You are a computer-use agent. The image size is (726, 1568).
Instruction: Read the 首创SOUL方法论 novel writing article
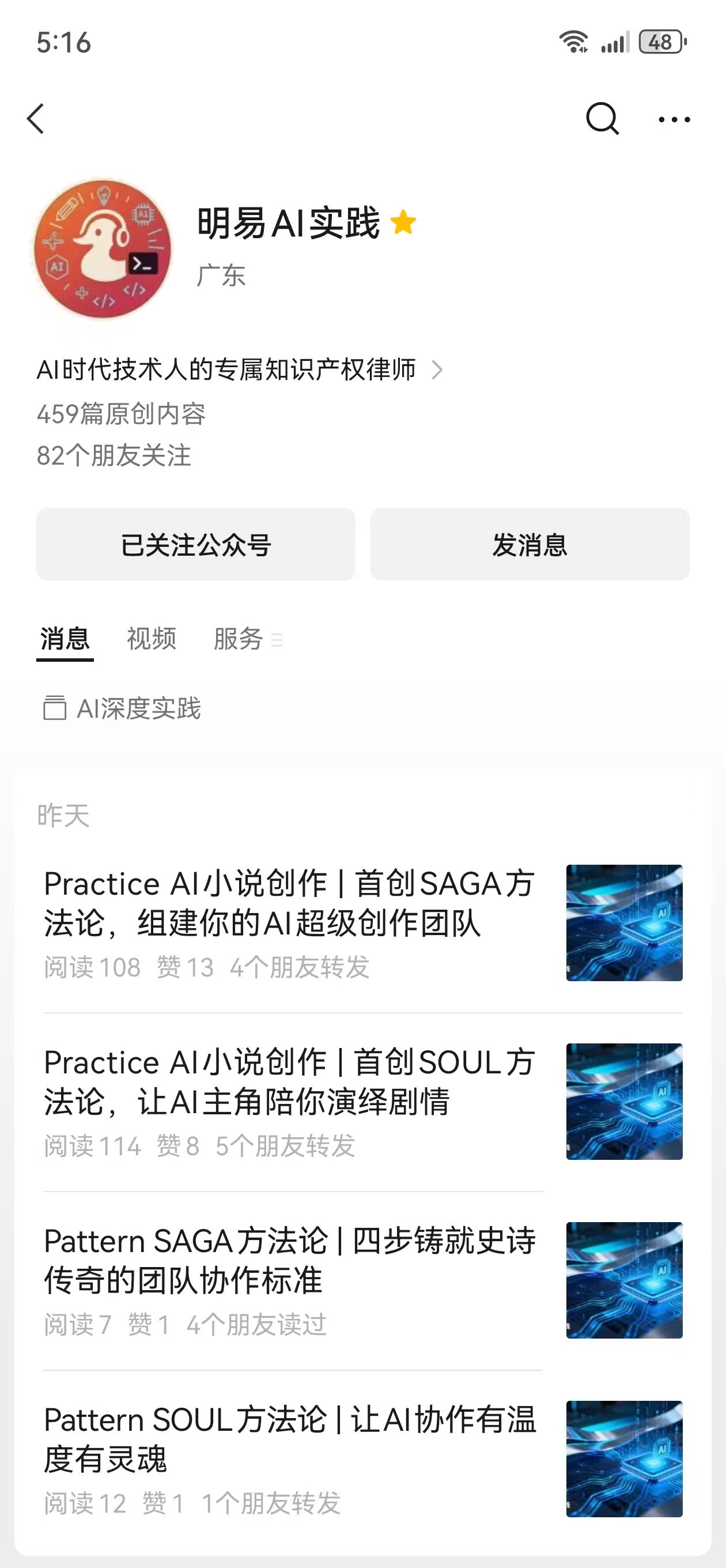point(290,1082)
